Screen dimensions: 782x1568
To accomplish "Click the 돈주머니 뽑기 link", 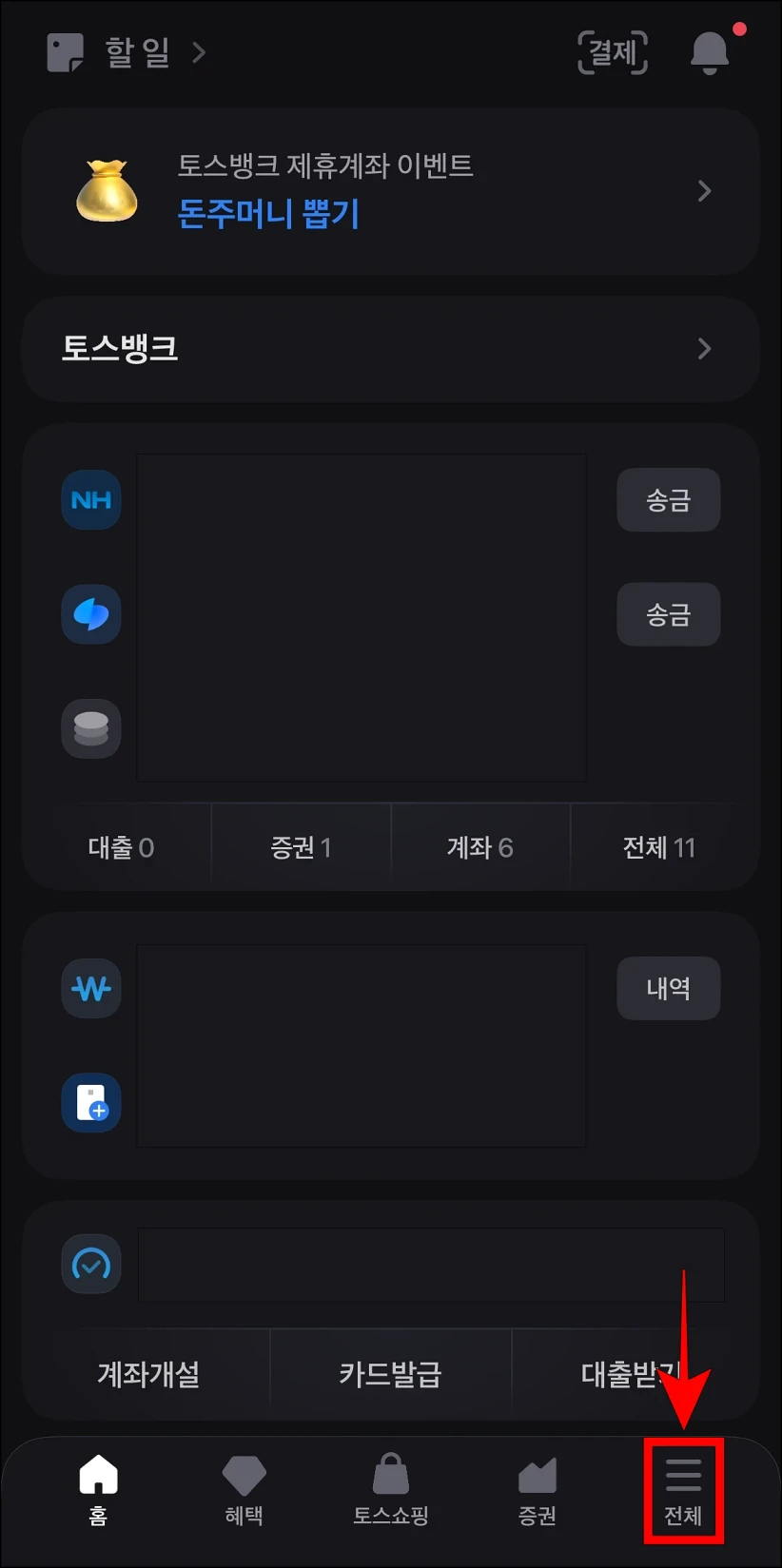I will click(269, 215).
